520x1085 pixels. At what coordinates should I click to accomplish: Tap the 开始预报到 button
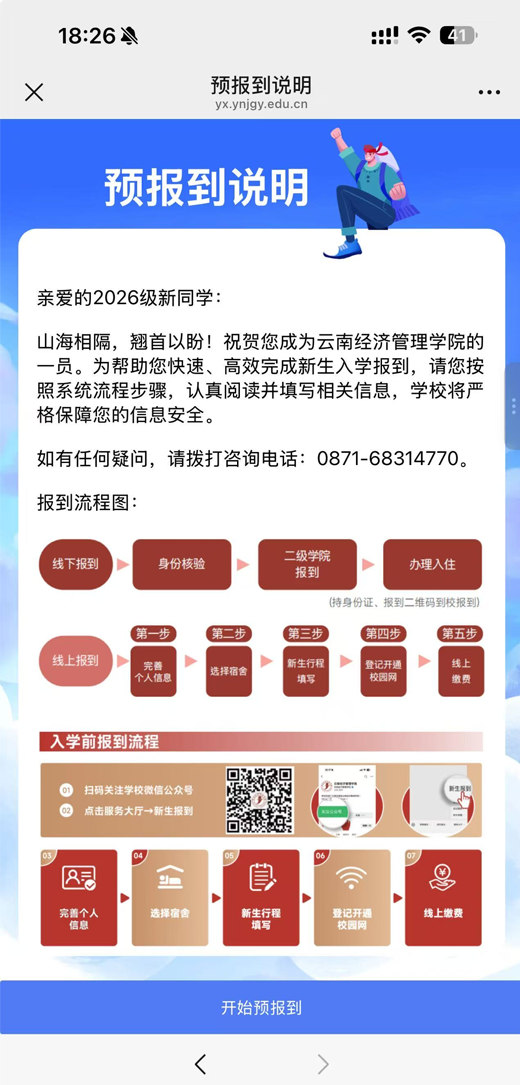(x=260, y=1008)
